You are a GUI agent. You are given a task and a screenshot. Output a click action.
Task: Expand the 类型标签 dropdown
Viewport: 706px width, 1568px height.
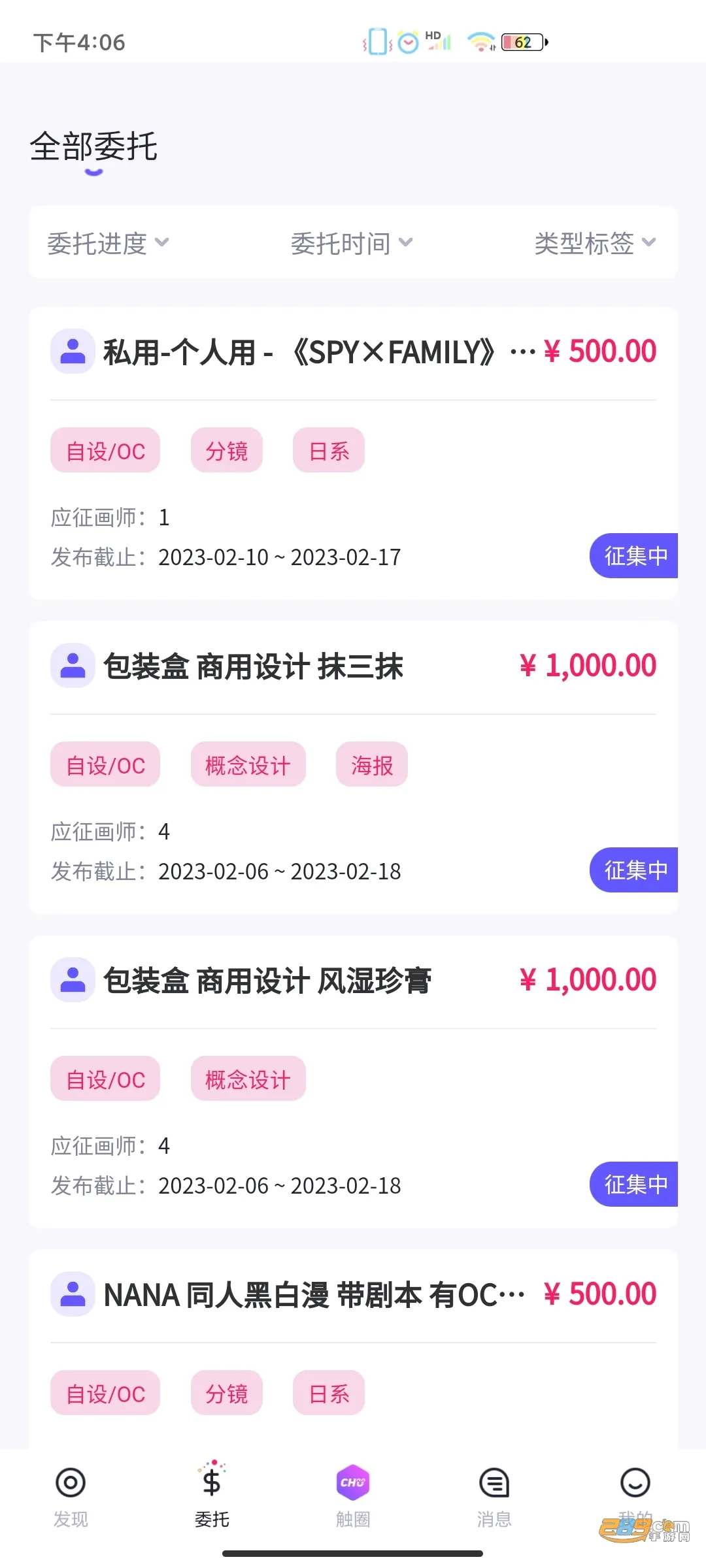coord(594,242)
